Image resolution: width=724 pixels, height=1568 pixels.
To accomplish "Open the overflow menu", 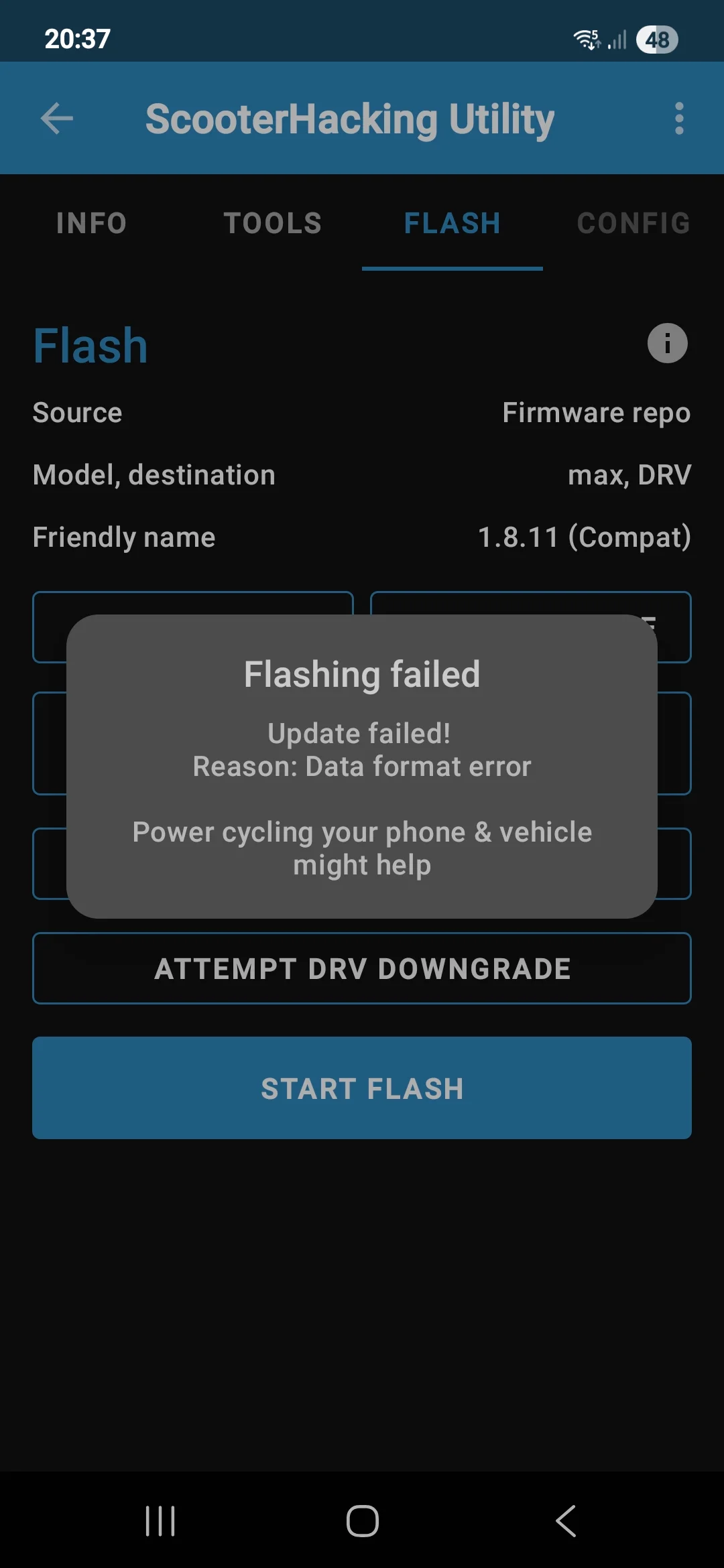I will coord(679,119).
